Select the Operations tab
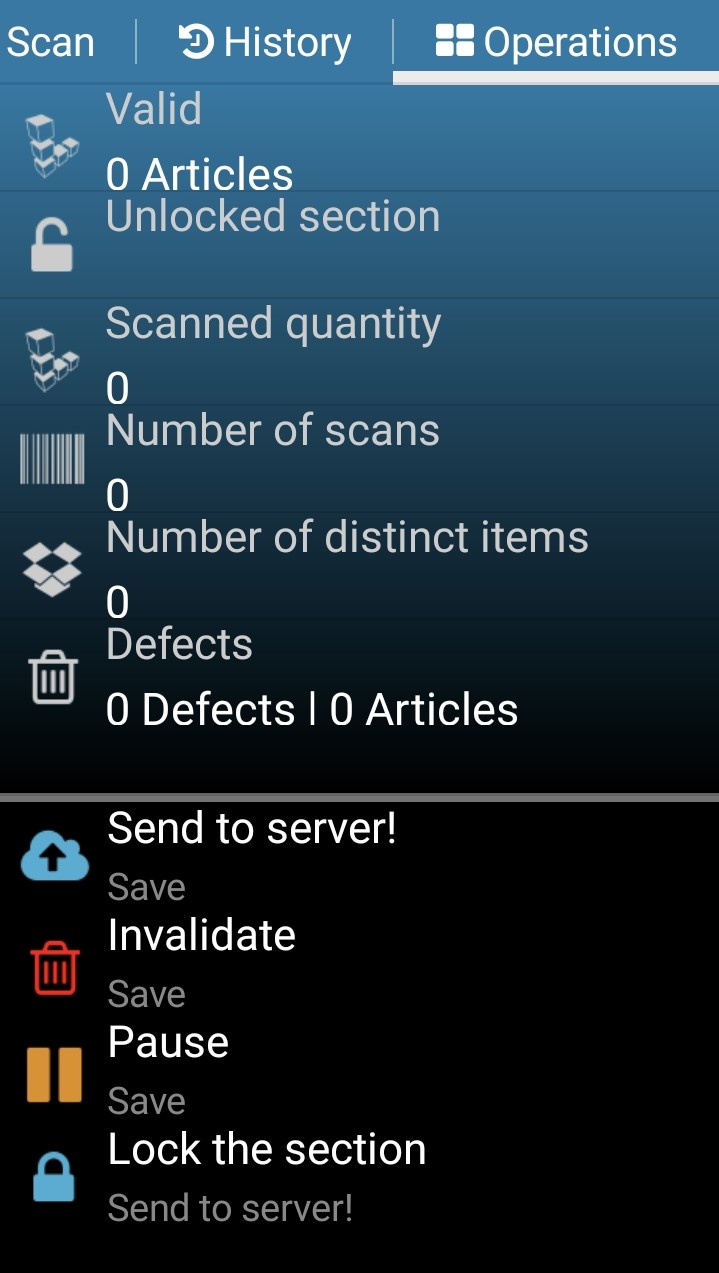 [556, 42]
